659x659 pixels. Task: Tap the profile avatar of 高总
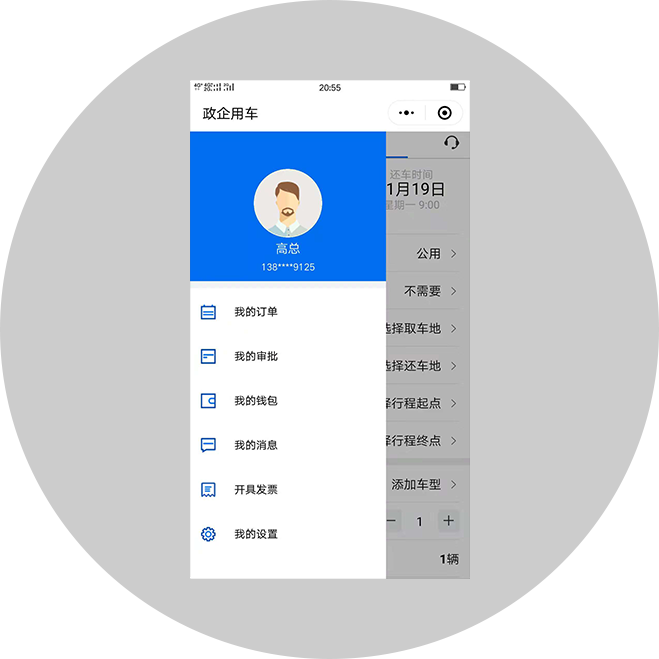(x=288, y=203)
